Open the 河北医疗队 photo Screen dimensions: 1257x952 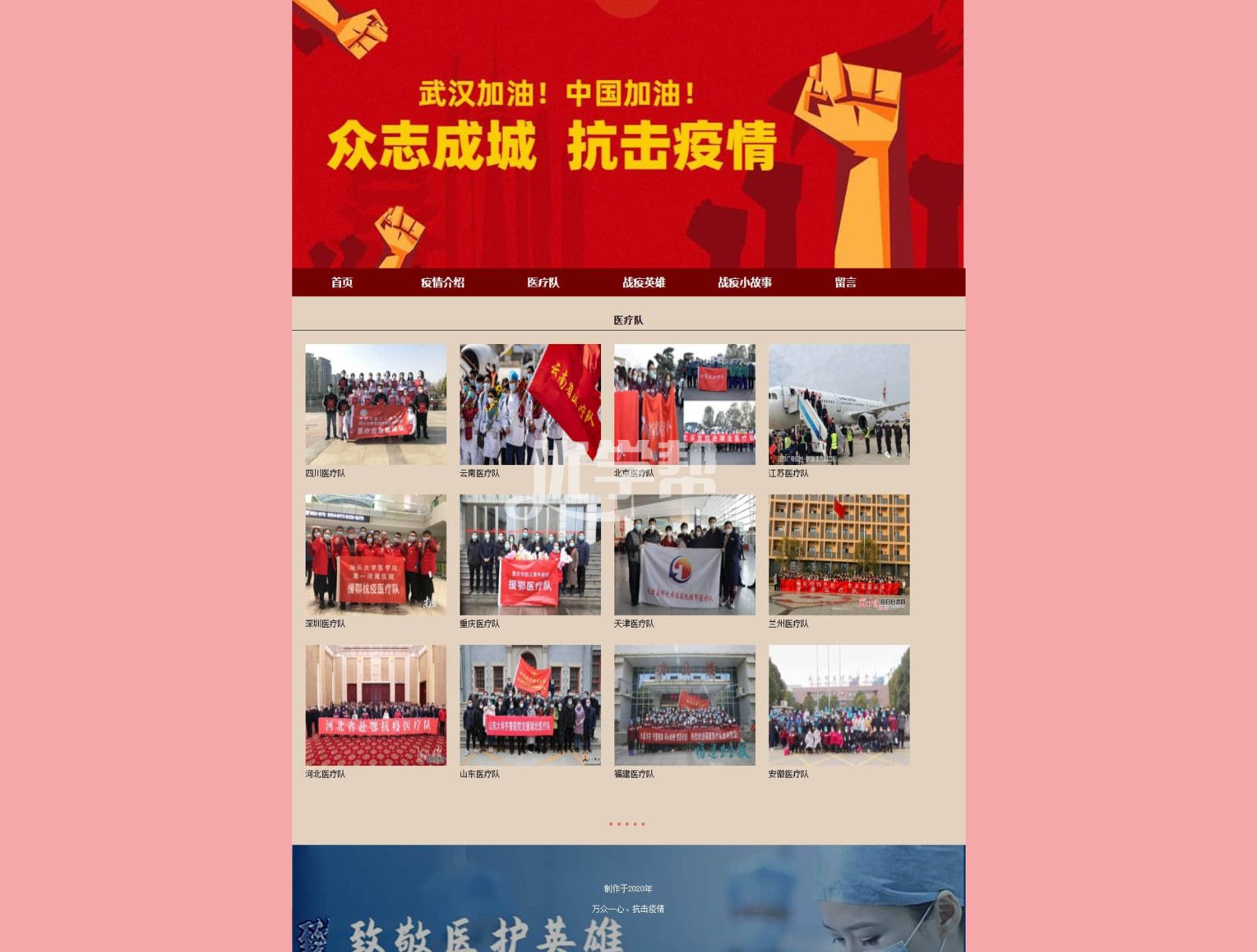coord(376,705)
